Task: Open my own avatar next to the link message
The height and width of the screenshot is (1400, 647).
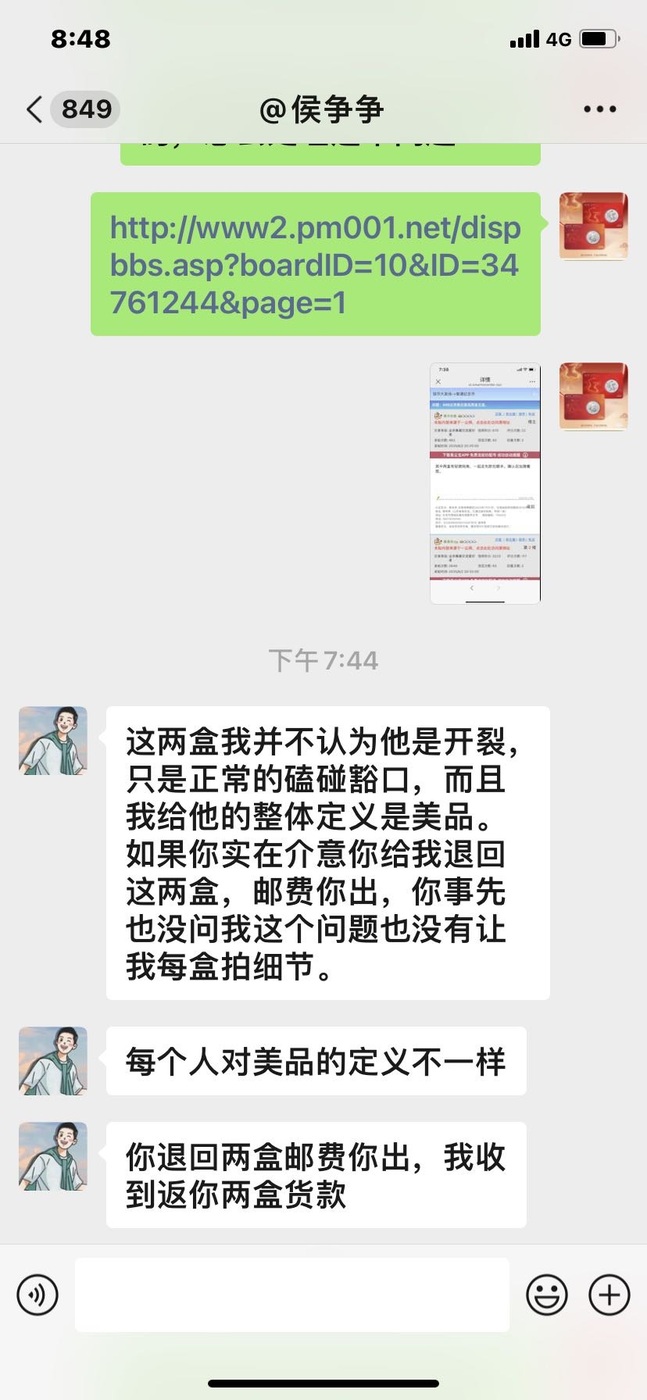Action: 593,227
